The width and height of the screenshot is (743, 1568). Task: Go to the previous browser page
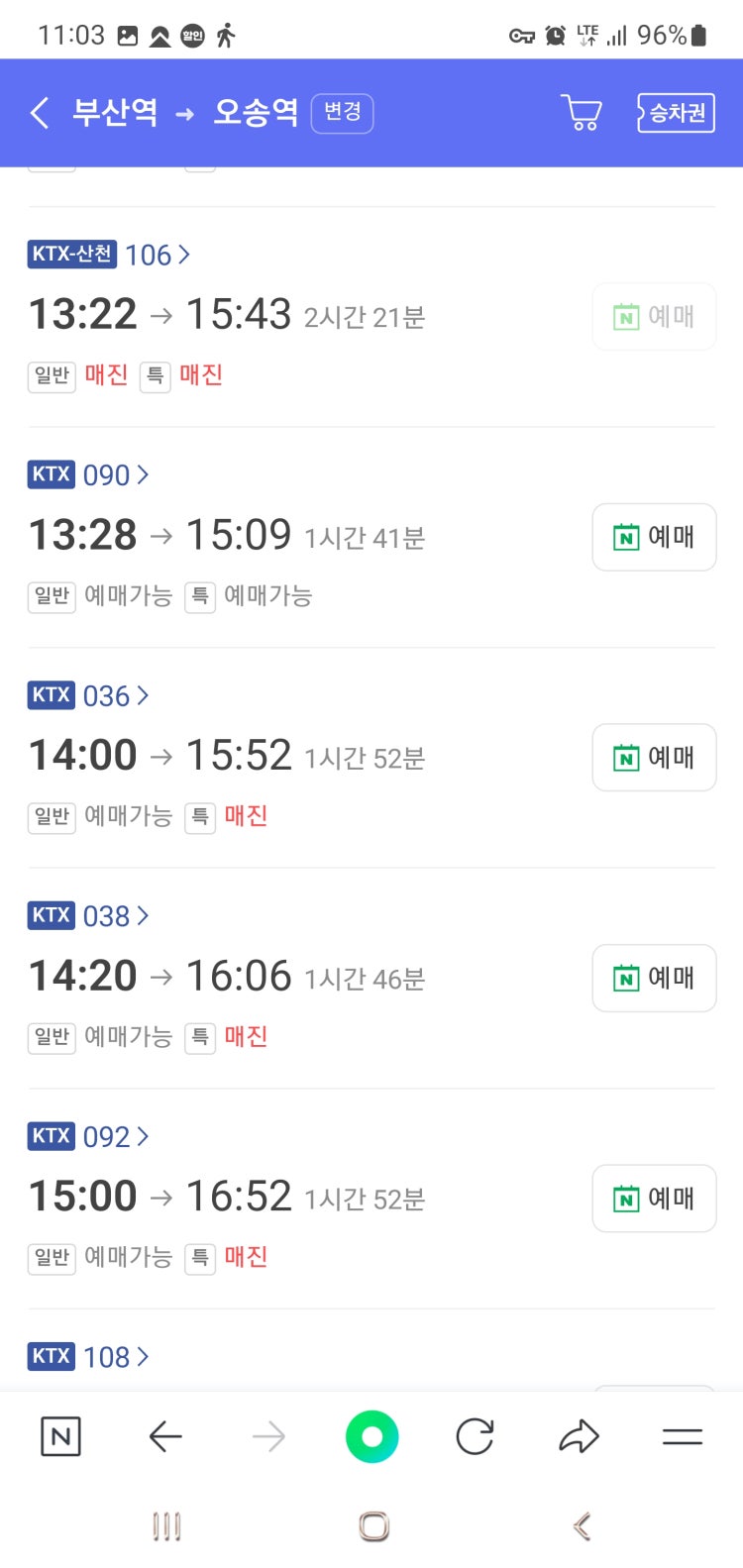tap(165, 1436)
